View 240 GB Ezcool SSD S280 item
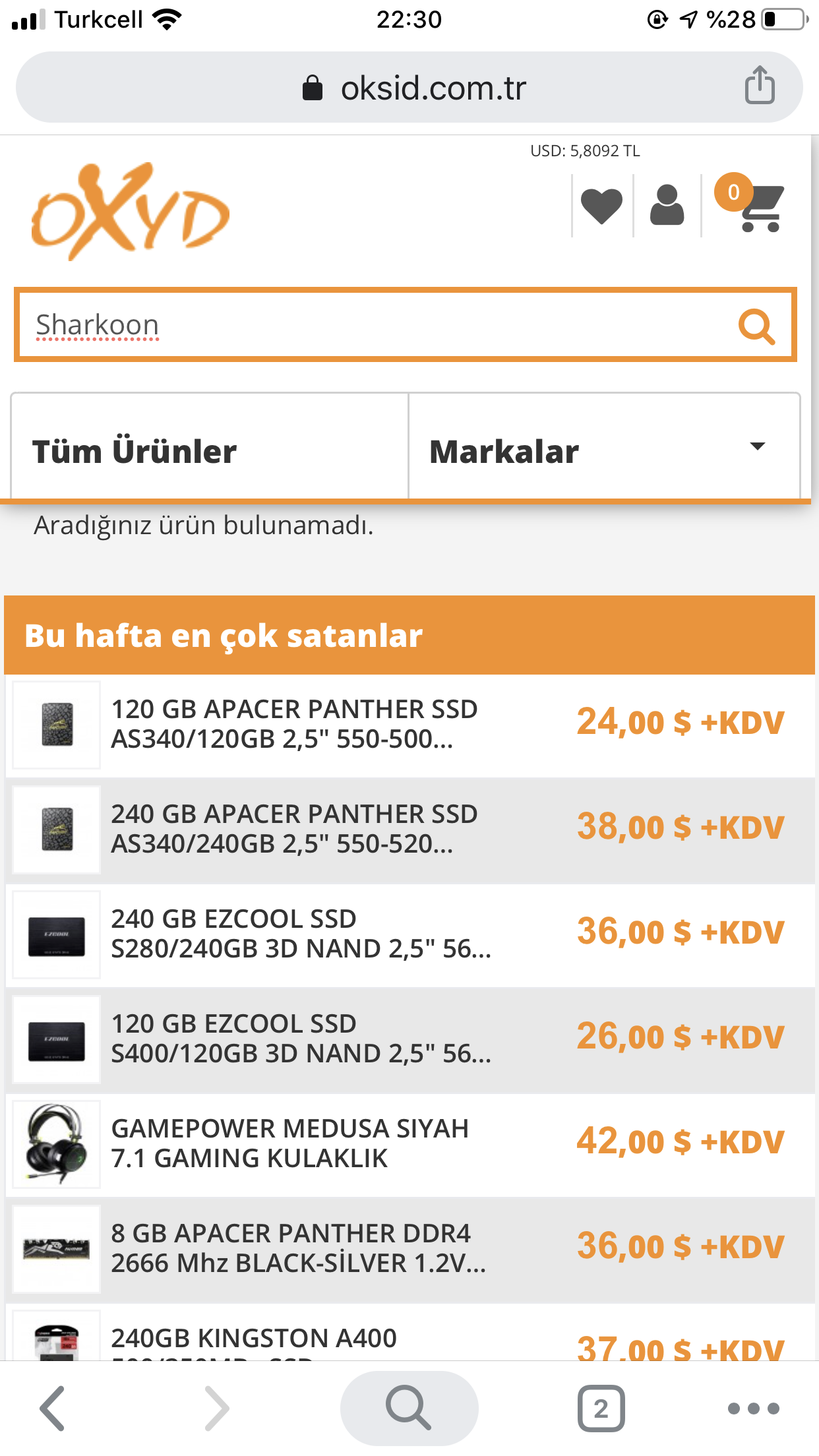 coord(301,934)
